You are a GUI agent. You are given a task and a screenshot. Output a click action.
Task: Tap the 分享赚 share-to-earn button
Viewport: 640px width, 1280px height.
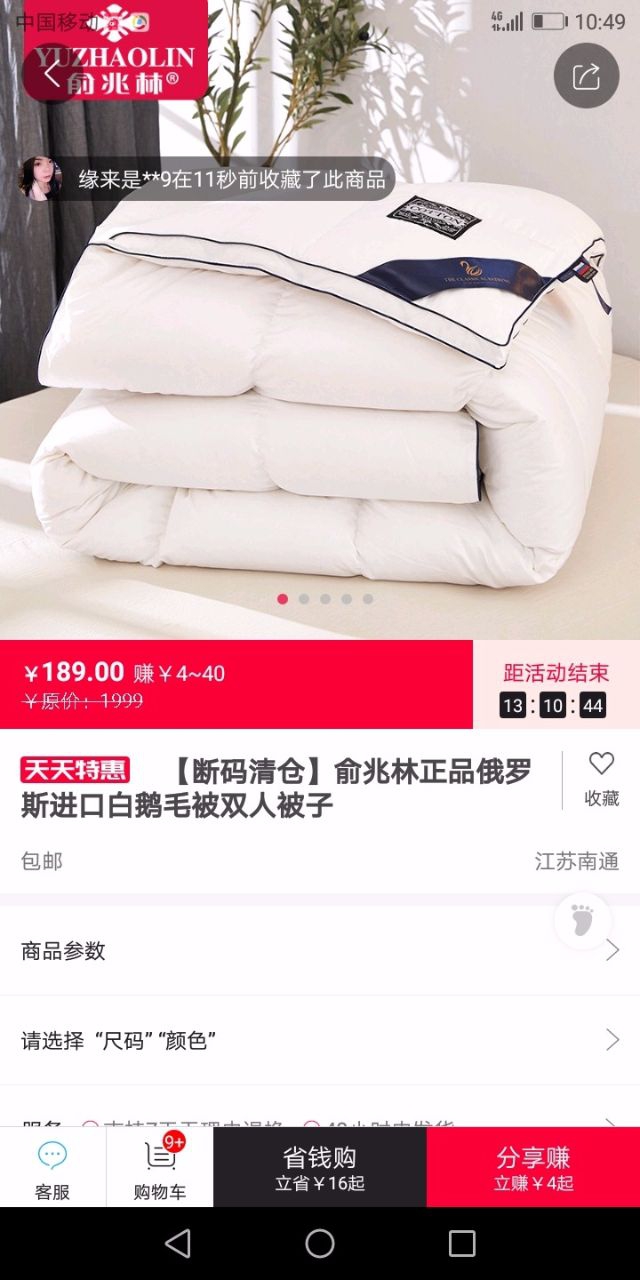[533, 1168]
